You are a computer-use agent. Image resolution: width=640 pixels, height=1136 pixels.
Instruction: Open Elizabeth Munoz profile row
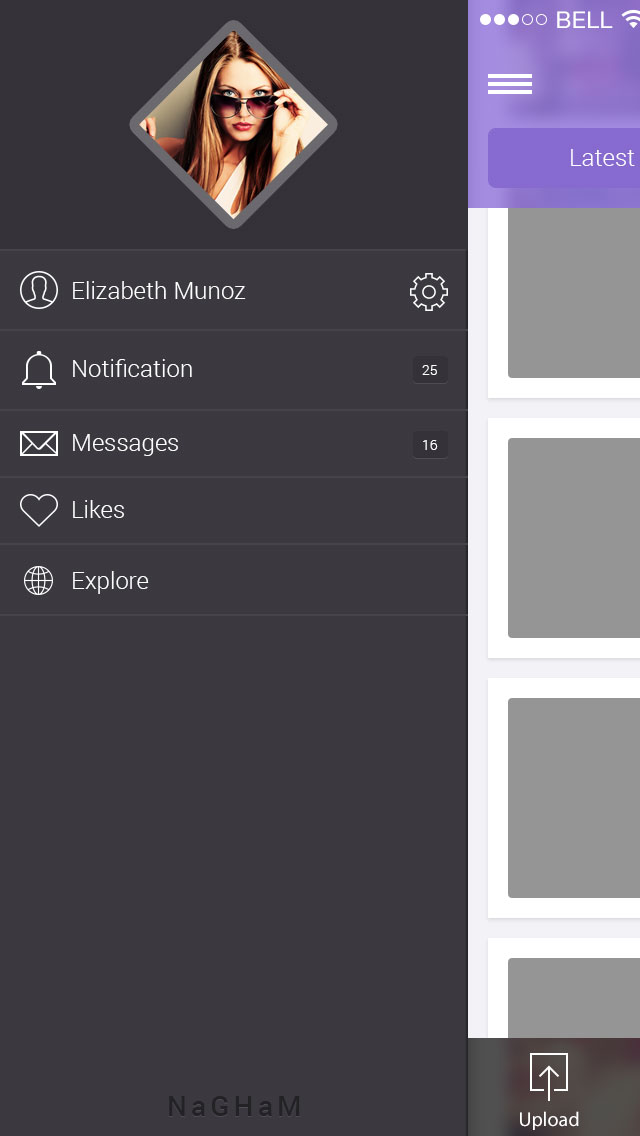click(158, 291)
